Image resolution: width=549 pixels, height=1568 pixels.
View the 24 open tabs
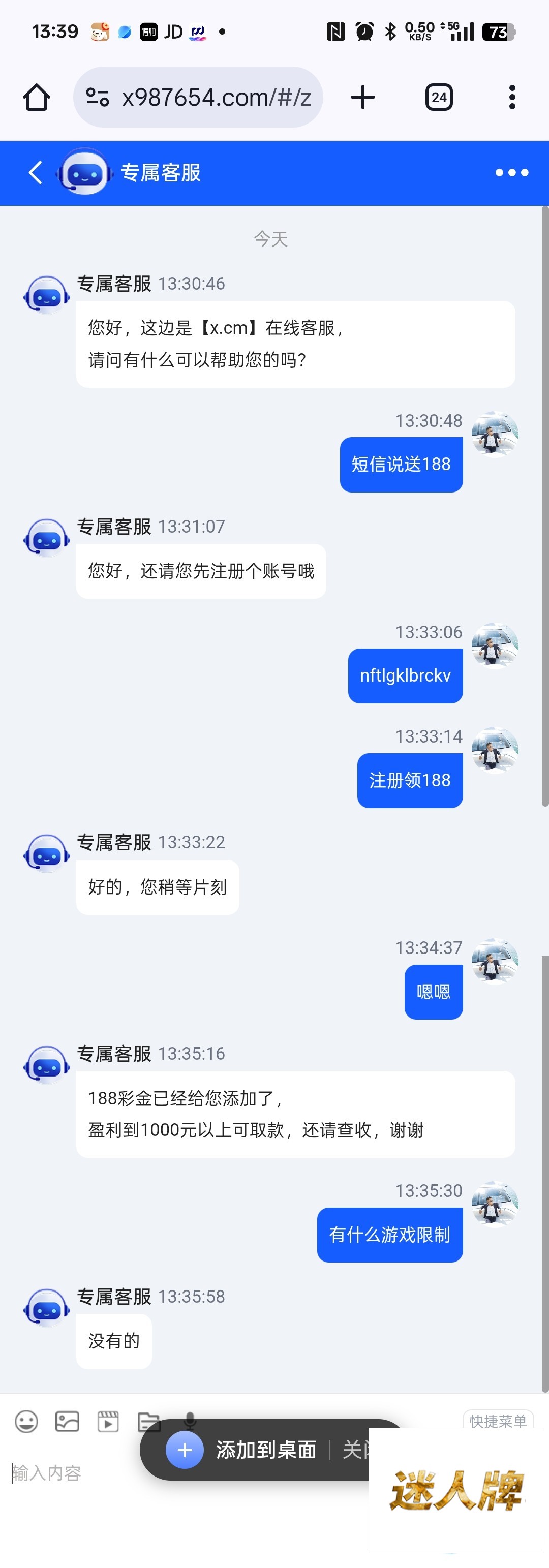439,98
